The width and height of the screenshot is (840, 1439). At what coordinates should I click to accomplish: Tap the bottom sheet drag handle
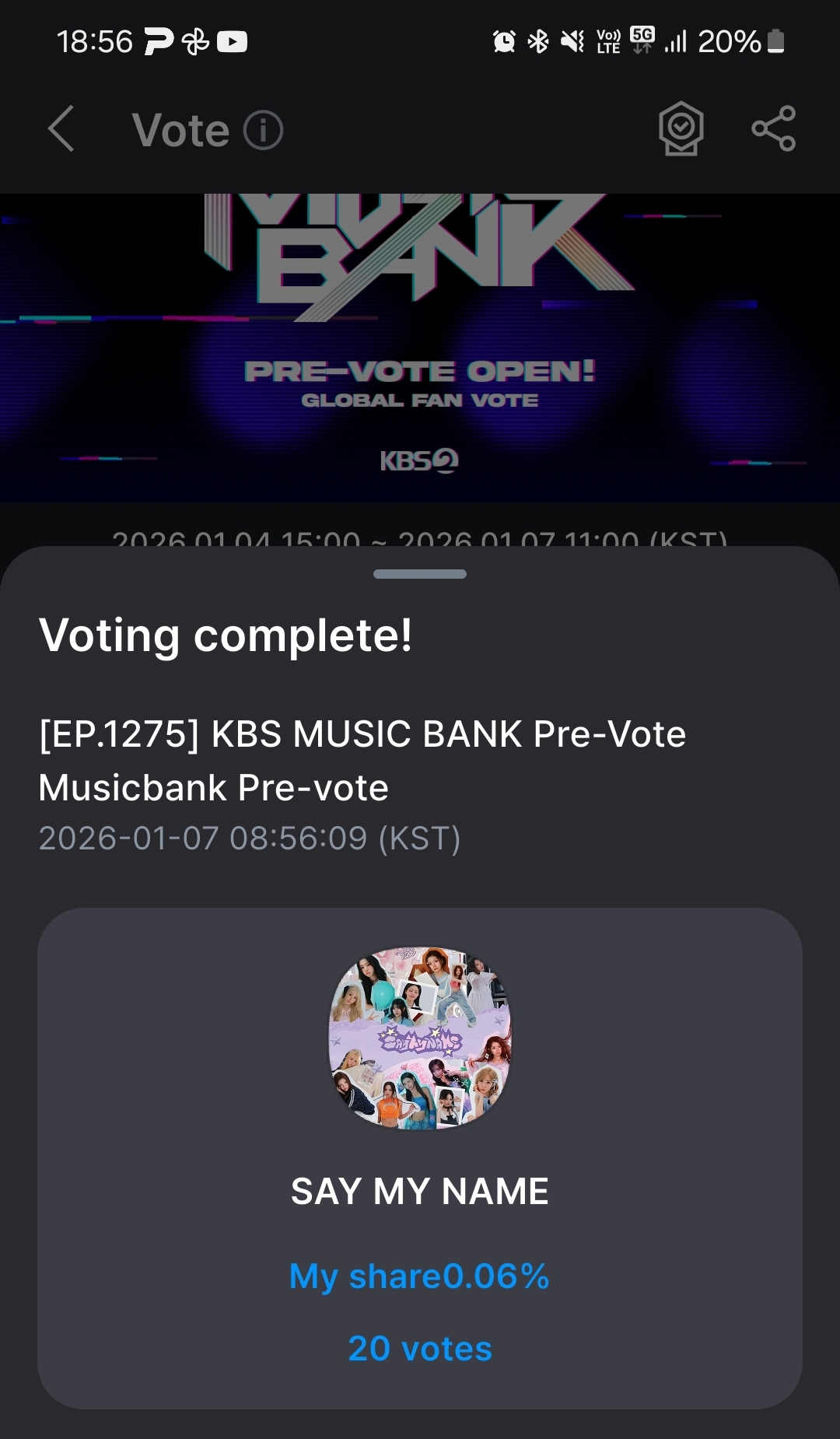click(419, 574)
